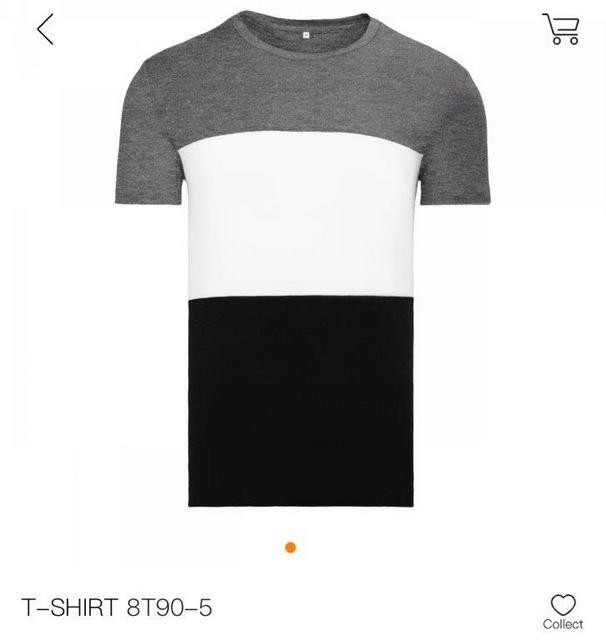The image size is (606, 640).
Task: Select the orange image page indicator
Action: (290, 547)
